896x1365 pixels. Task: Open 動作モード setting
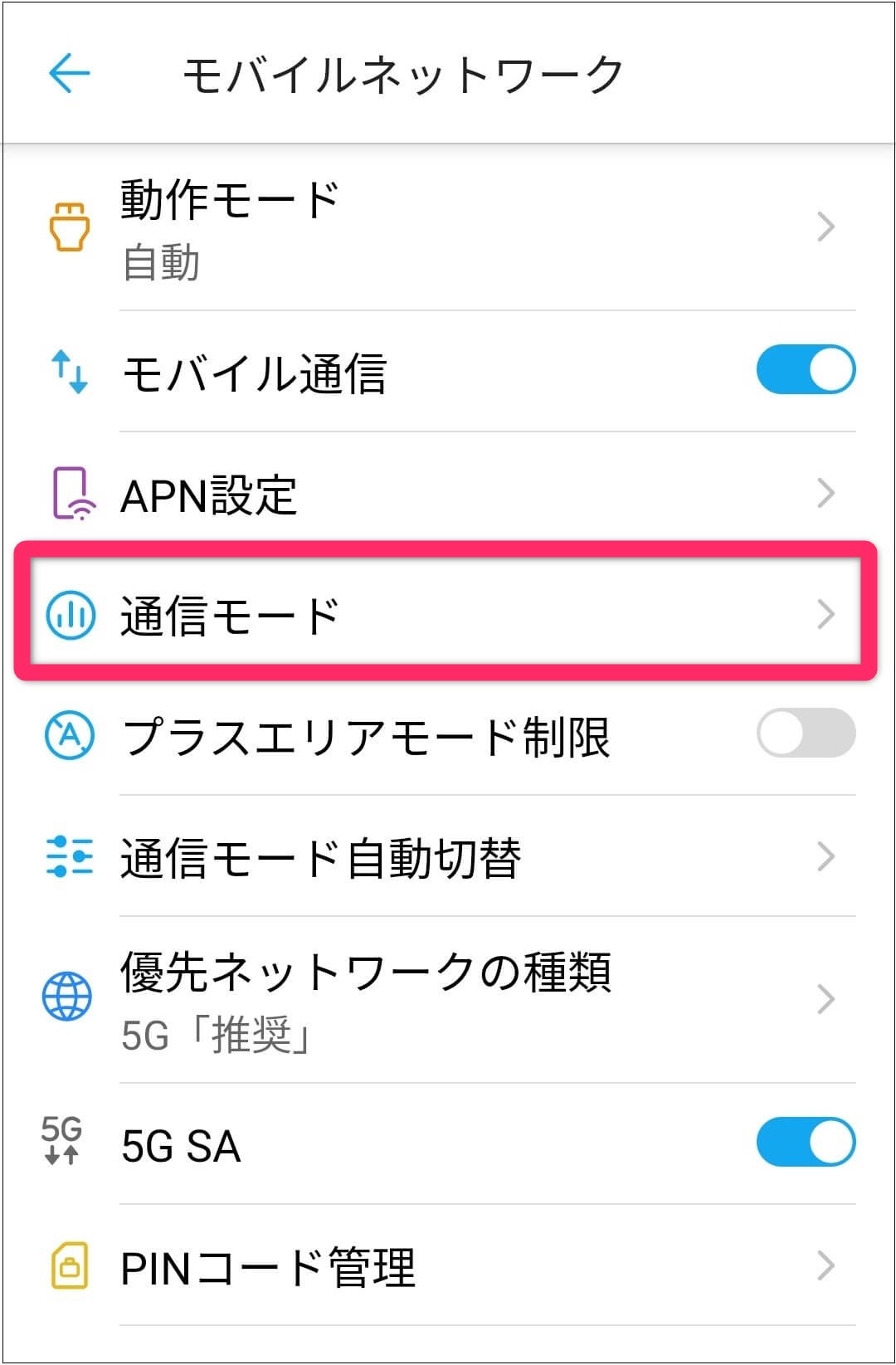pos(448,227)
